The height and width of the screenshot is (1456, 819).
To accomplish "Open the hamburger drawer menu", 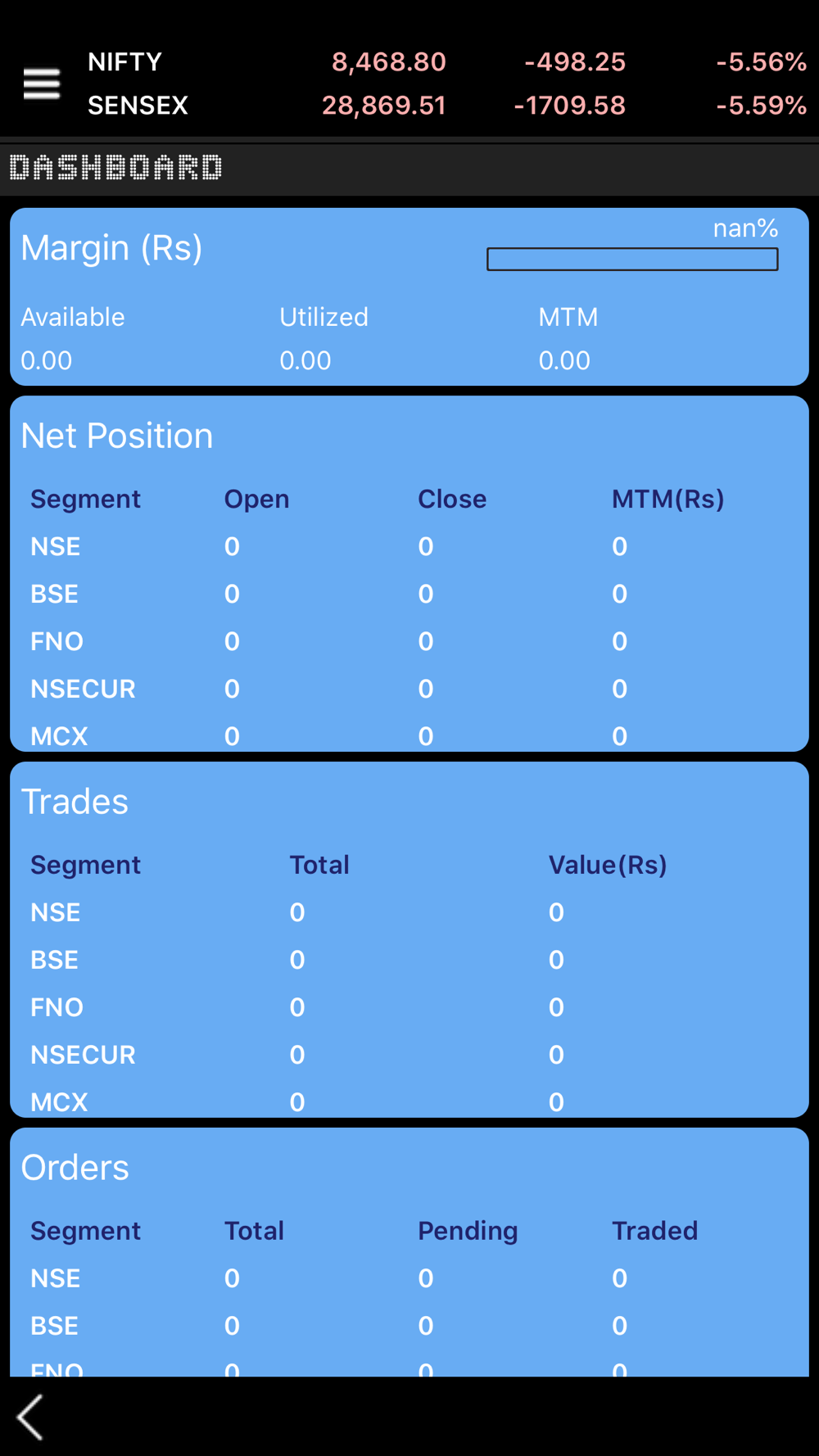I will click(x=42, y=84).
